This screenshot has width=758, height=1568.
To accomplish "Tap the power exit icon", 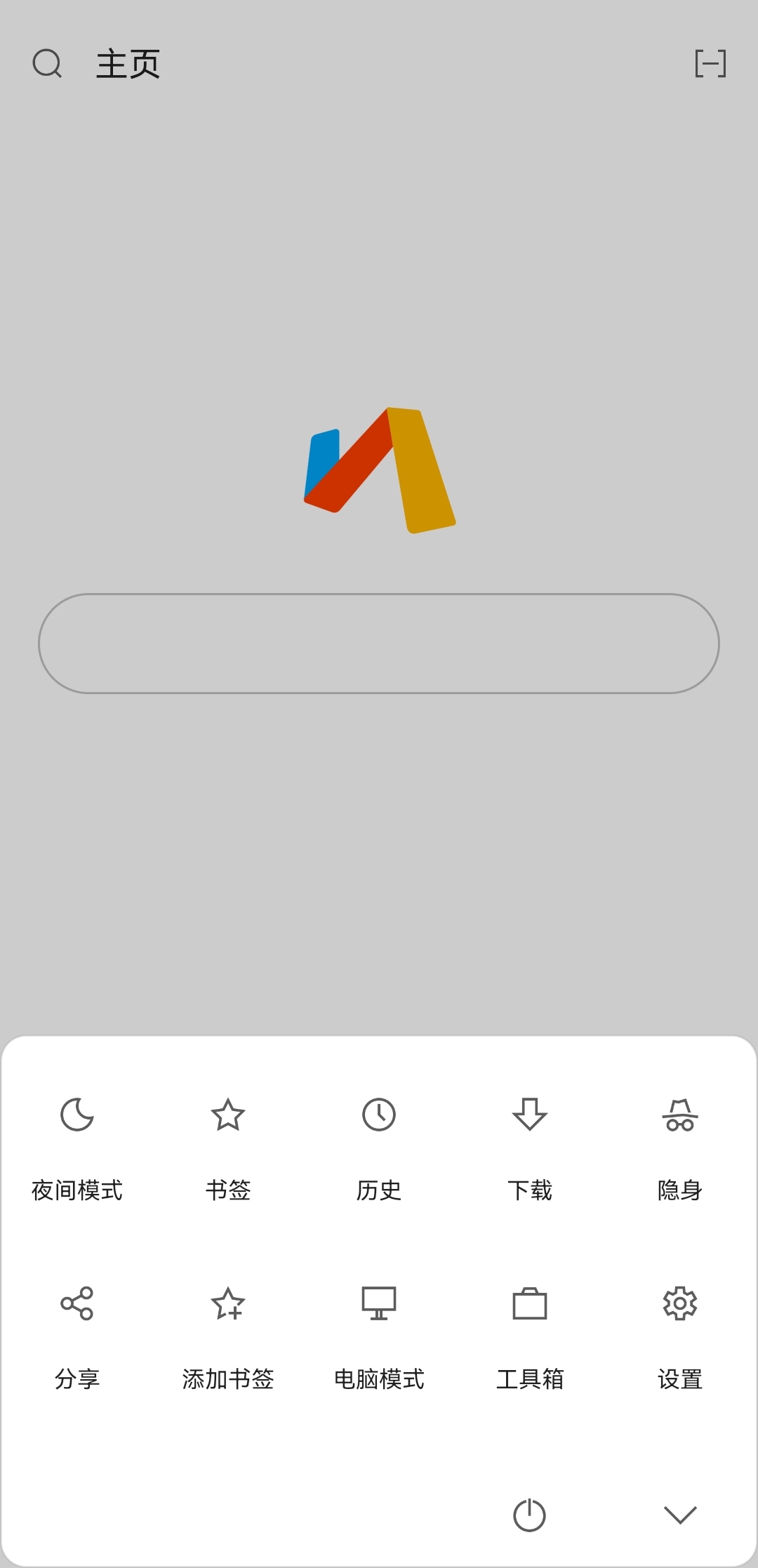I will point(529,1515).
